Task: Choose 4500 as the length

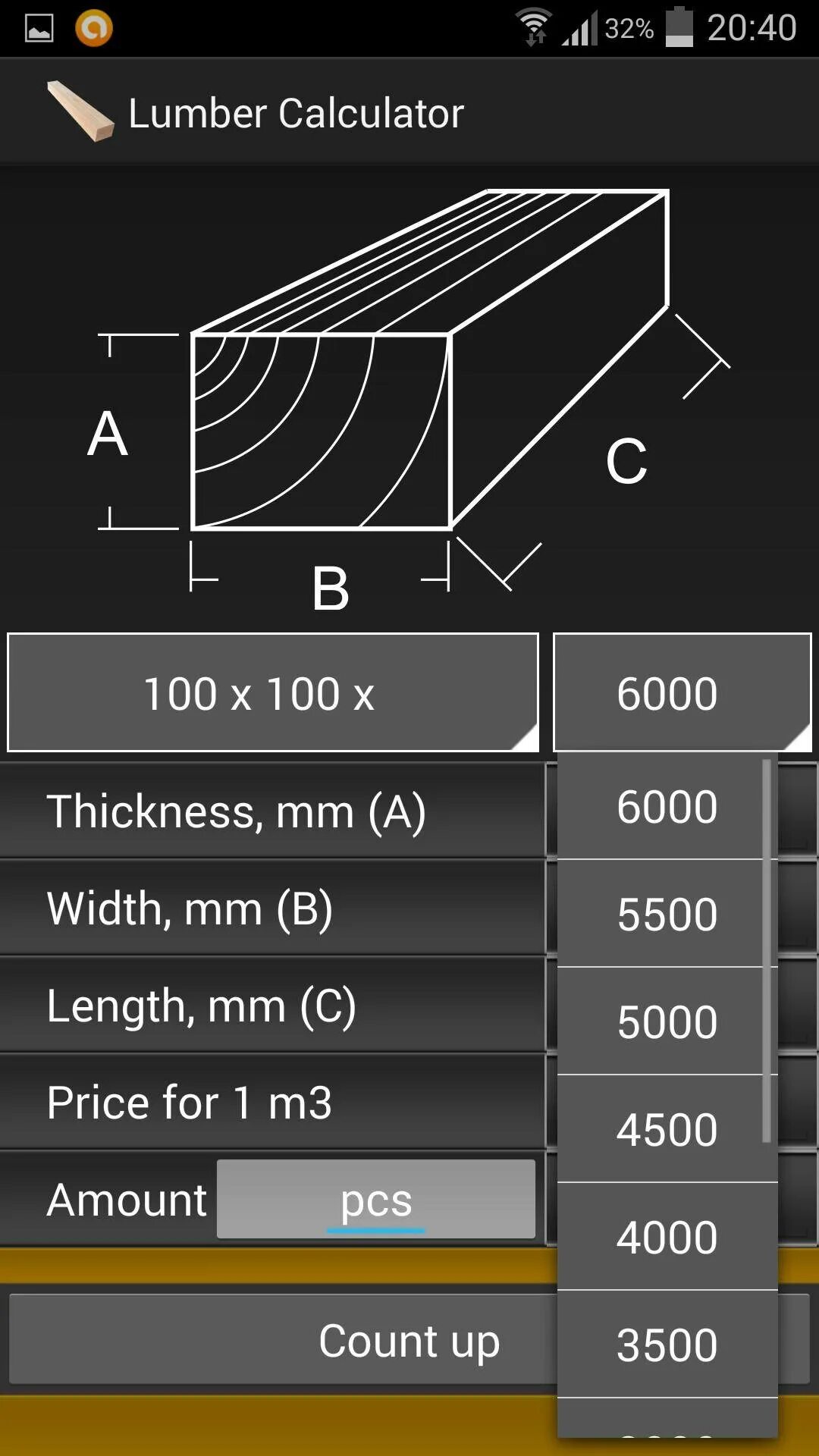Action: [667, 1129]
